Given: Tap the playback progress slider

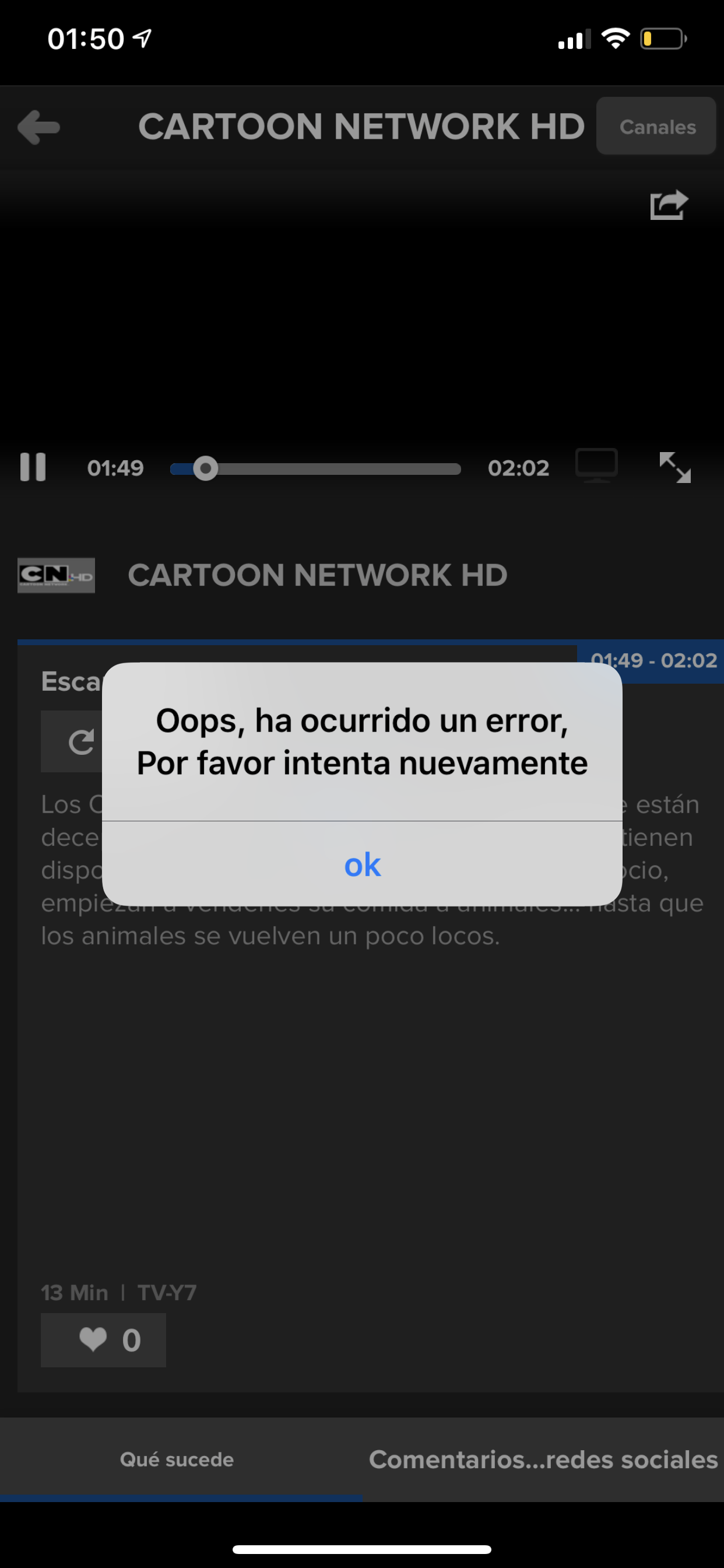Looking at the screenshot, I should (x=316, y=468).
